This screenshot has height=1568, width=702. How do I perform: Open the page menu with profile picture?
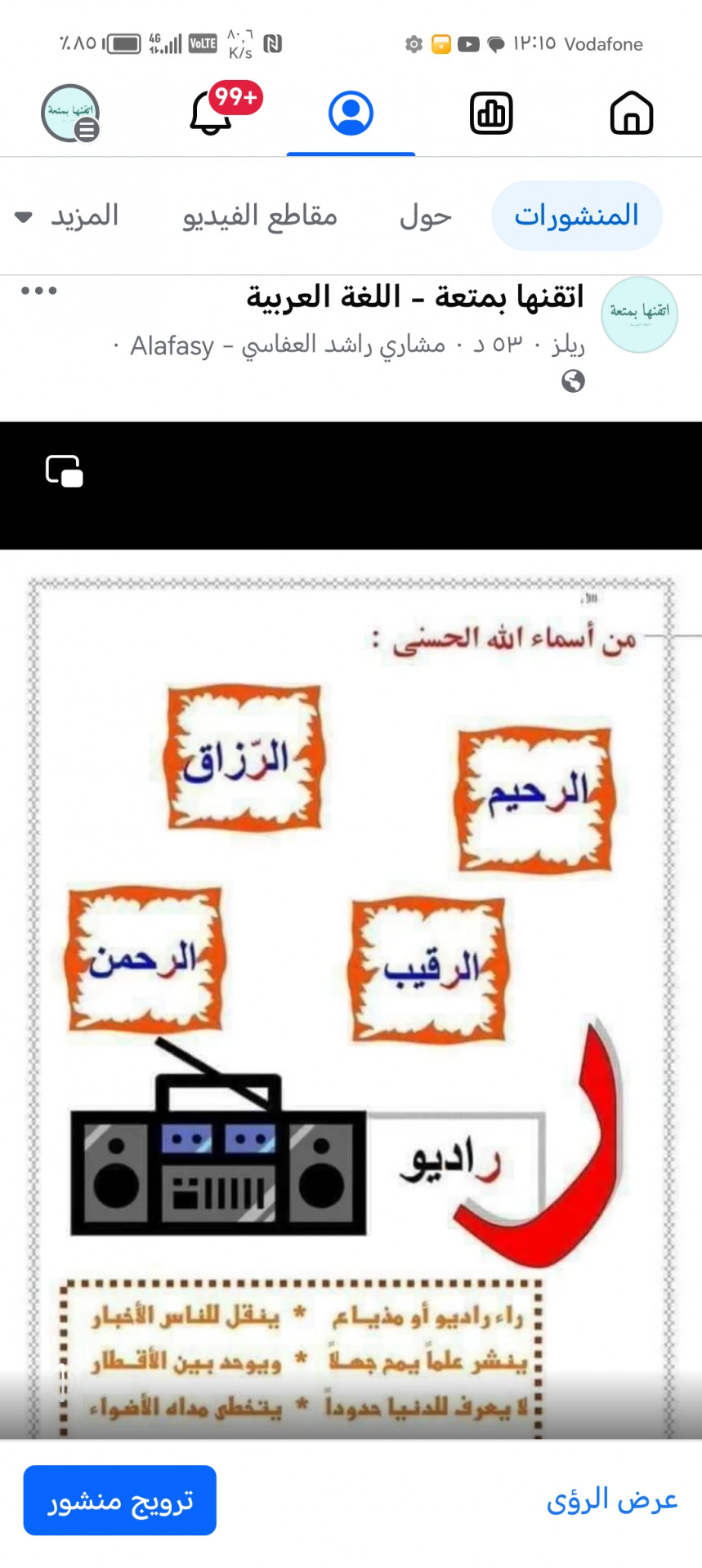point(70,113)
